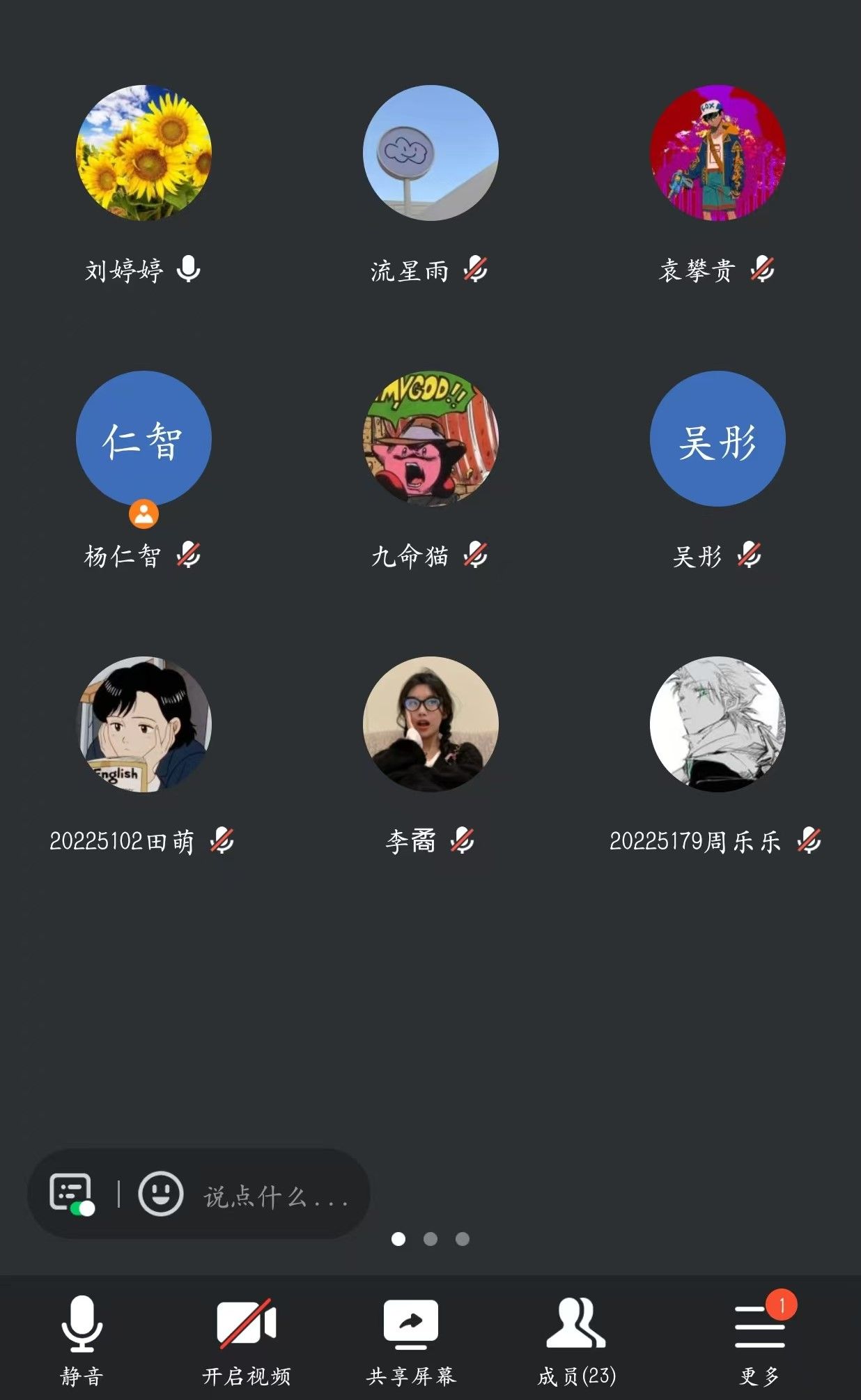Select 20225102田萌's avatar

(x=143, y=724)
